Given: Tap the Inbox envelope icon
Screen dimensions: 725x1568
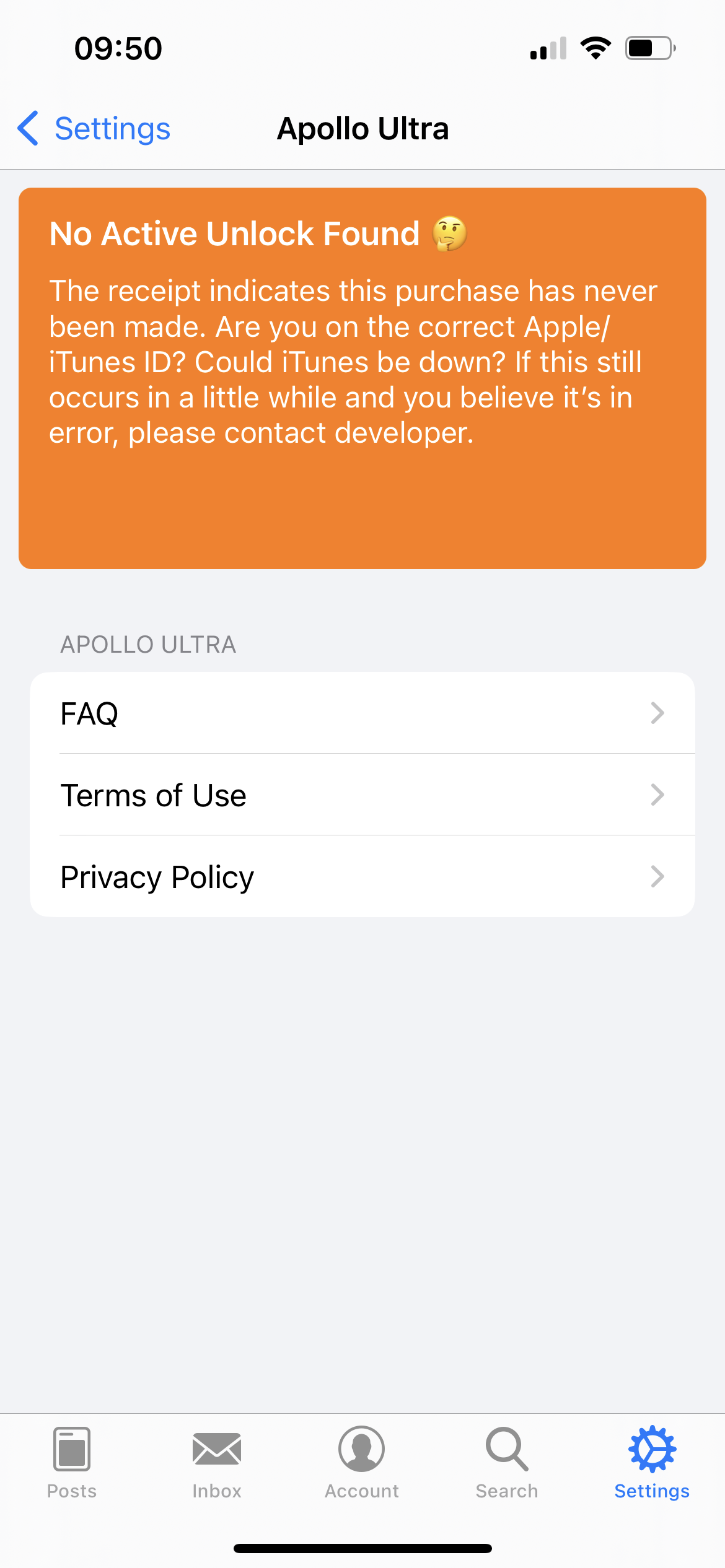Looking at the screenshot, I should tap(216, 1449).
